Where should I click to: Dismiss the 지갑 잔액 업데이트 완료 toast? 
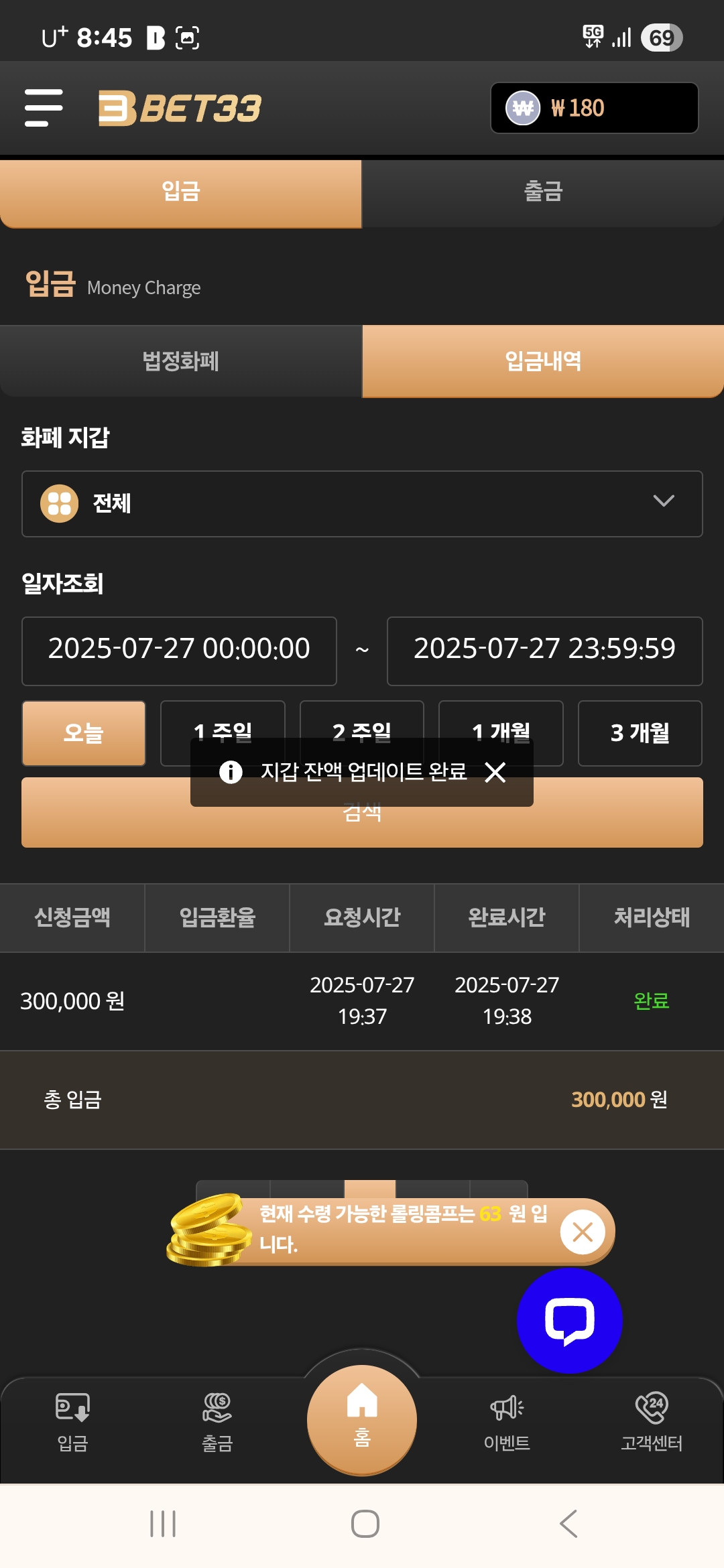[495, 773]
